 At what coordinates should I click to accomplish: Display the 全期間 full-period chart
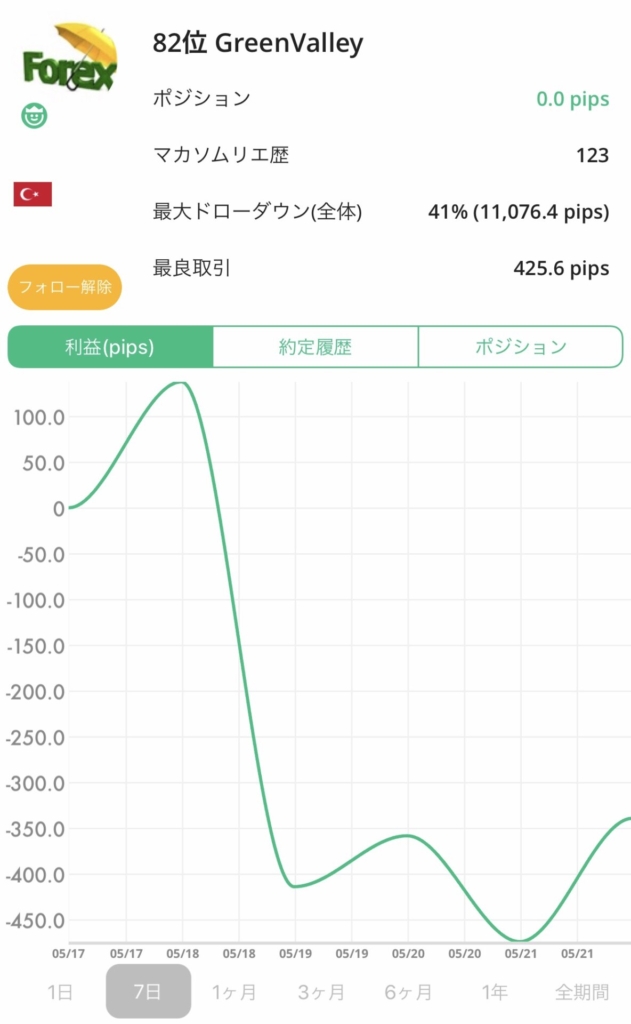581,992
